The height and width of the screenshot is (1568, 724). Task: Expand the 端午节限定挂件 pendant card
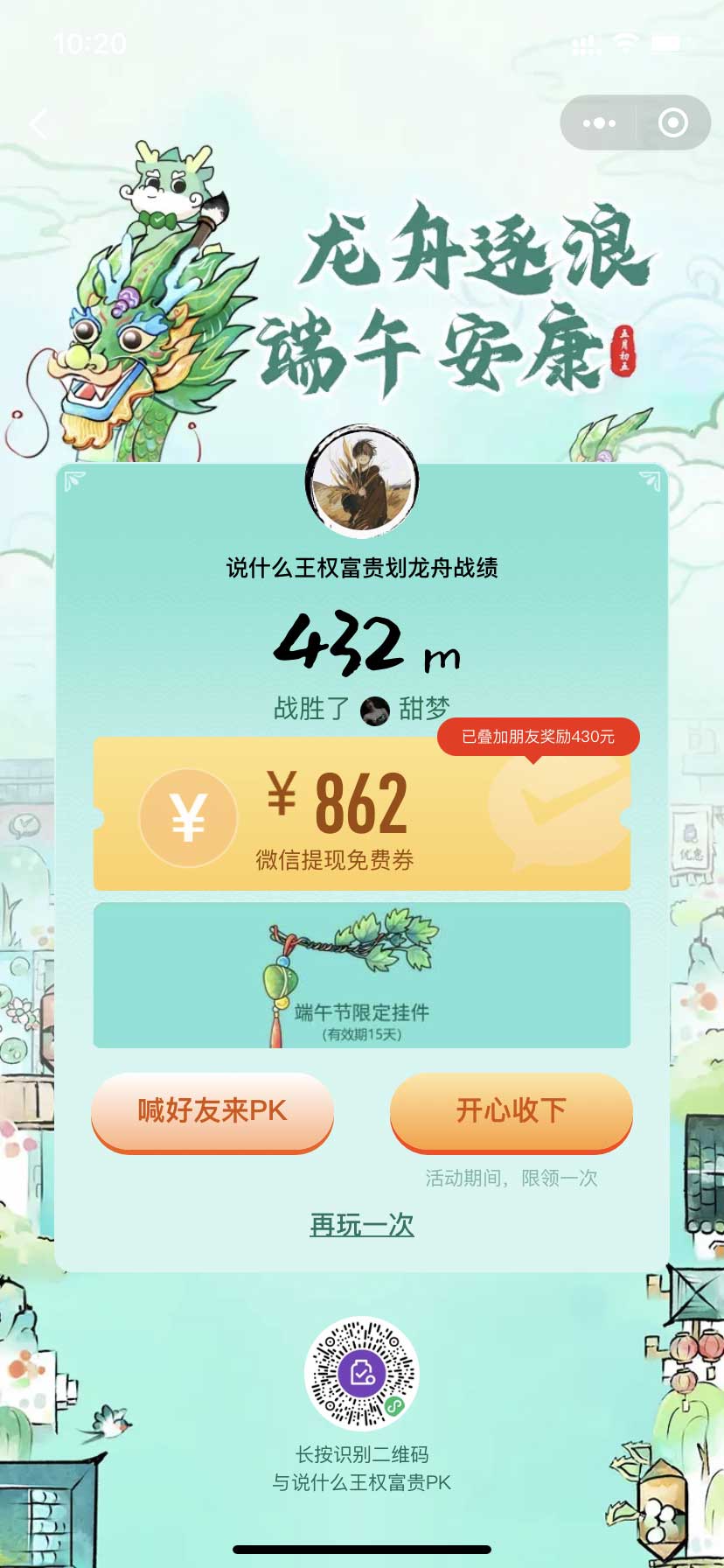(362, 974)
